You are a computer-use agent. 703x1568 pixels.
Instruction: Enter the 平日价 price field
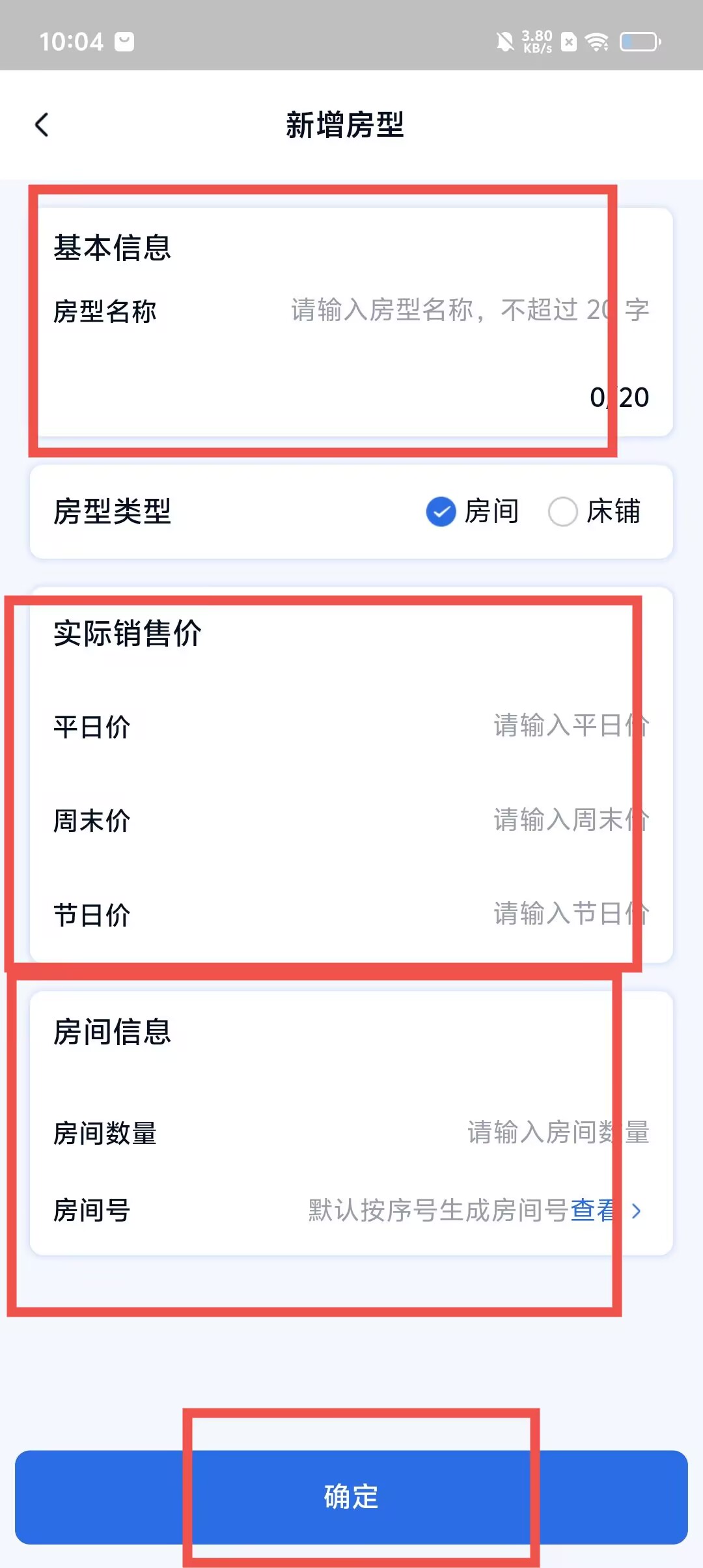(570, 725)
